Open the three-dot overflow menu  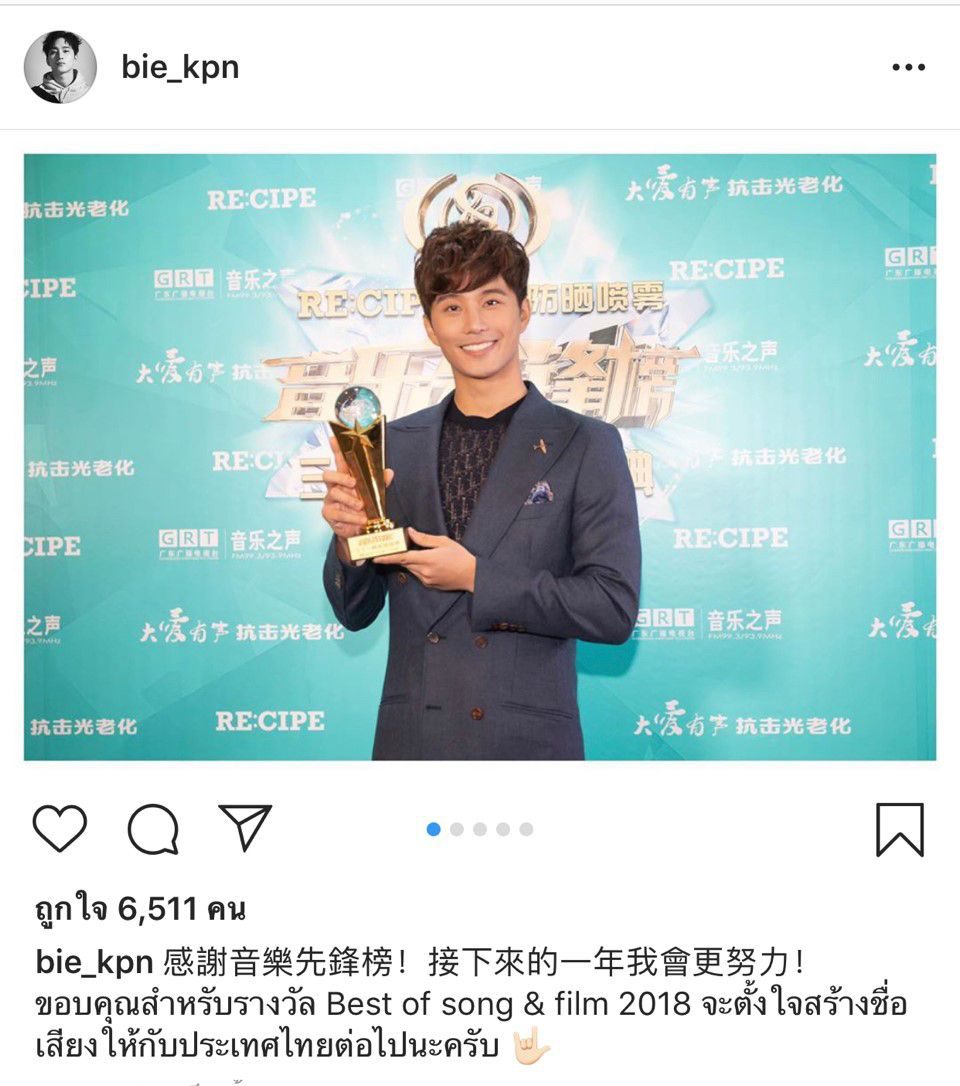908,67
